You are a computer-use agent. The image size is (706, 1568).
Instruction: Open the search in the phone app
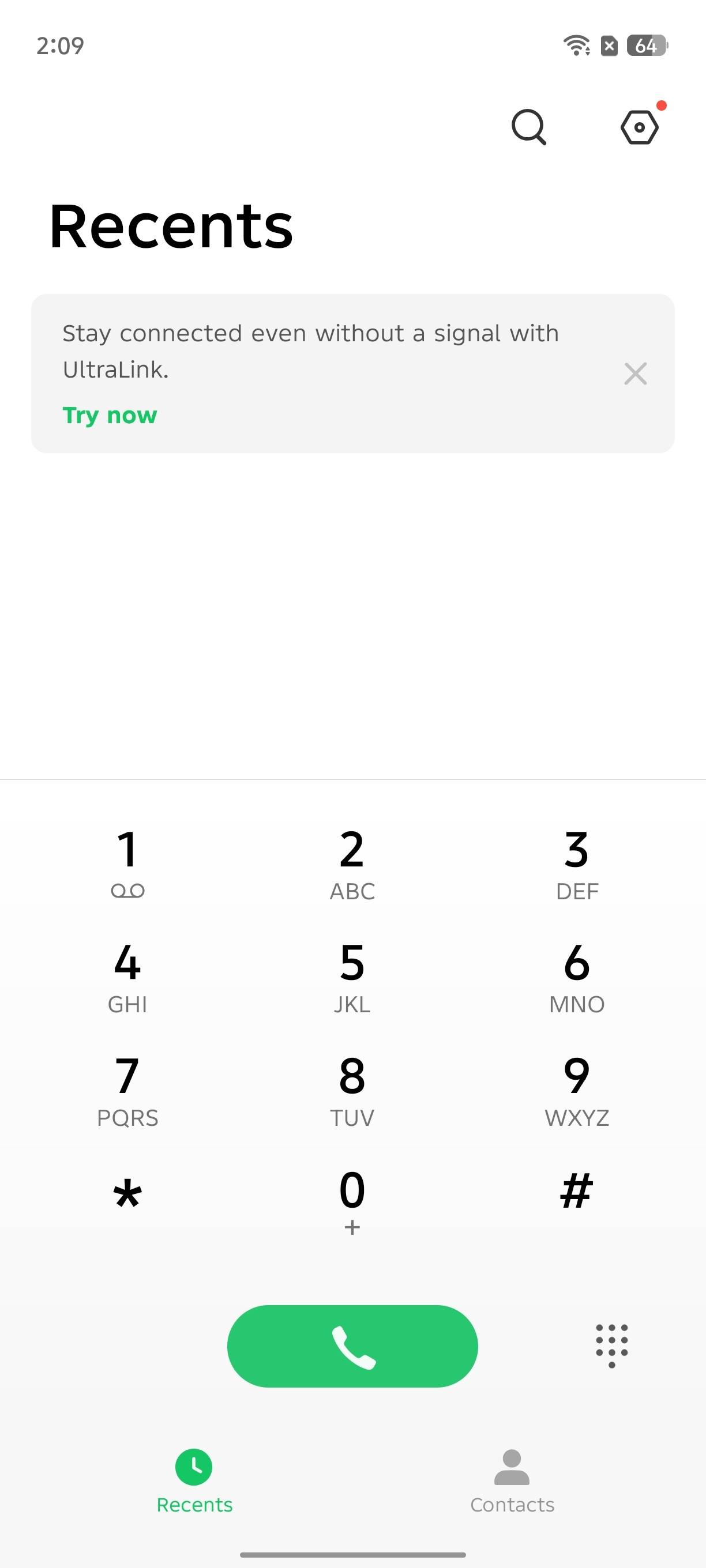tap(528, 127)
